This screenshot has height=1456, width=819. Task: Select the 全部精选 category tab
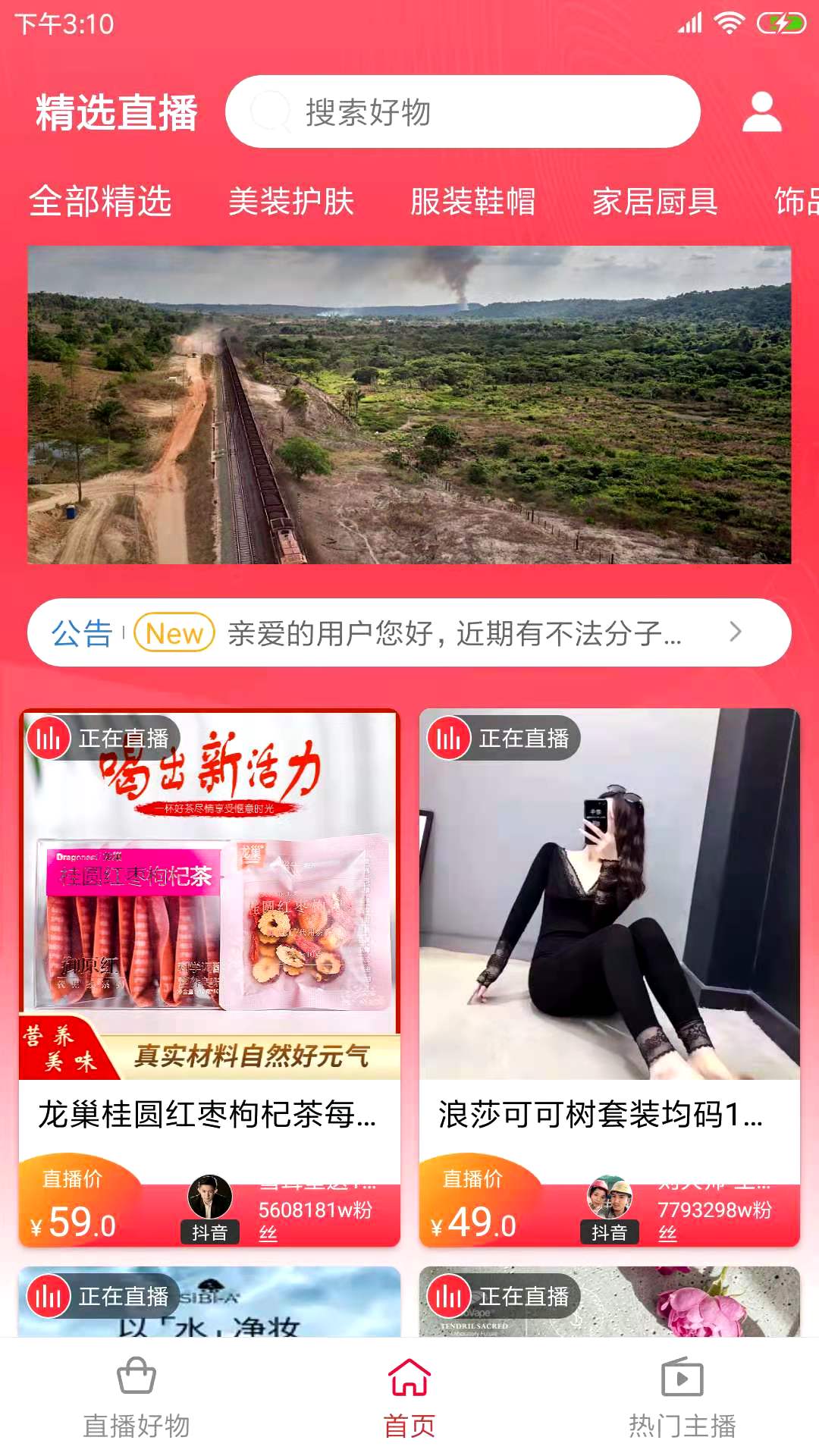100,202
